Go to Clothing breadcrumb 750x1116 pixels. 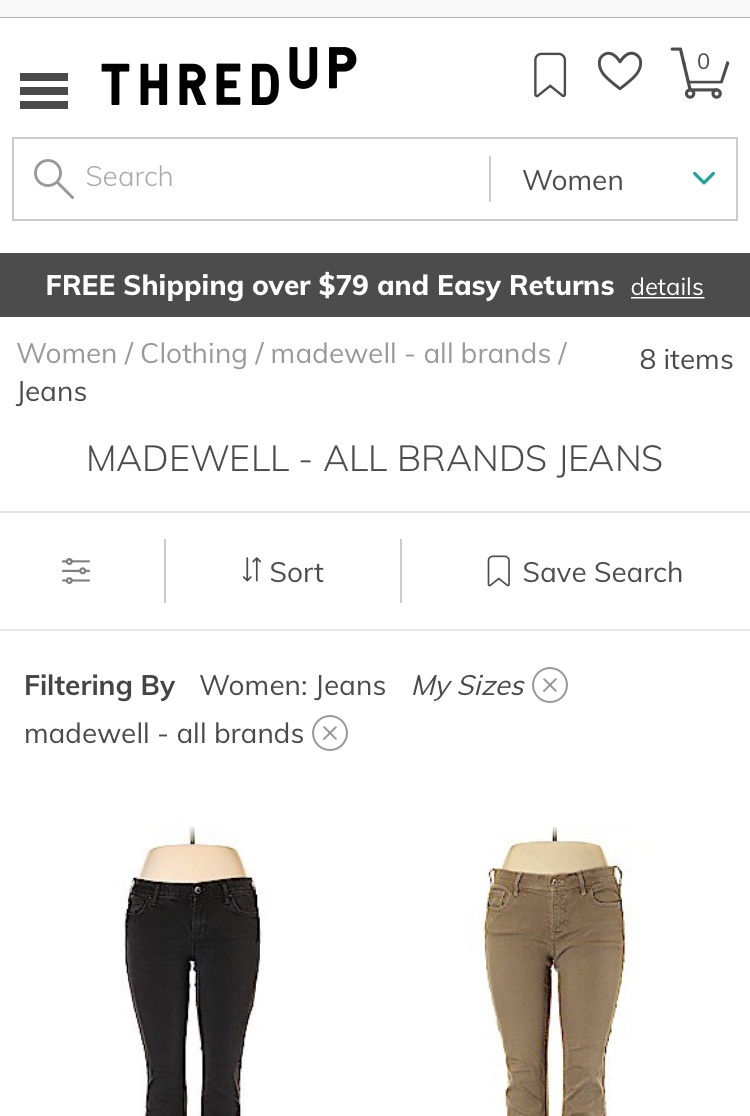click(x=193, y=353)
